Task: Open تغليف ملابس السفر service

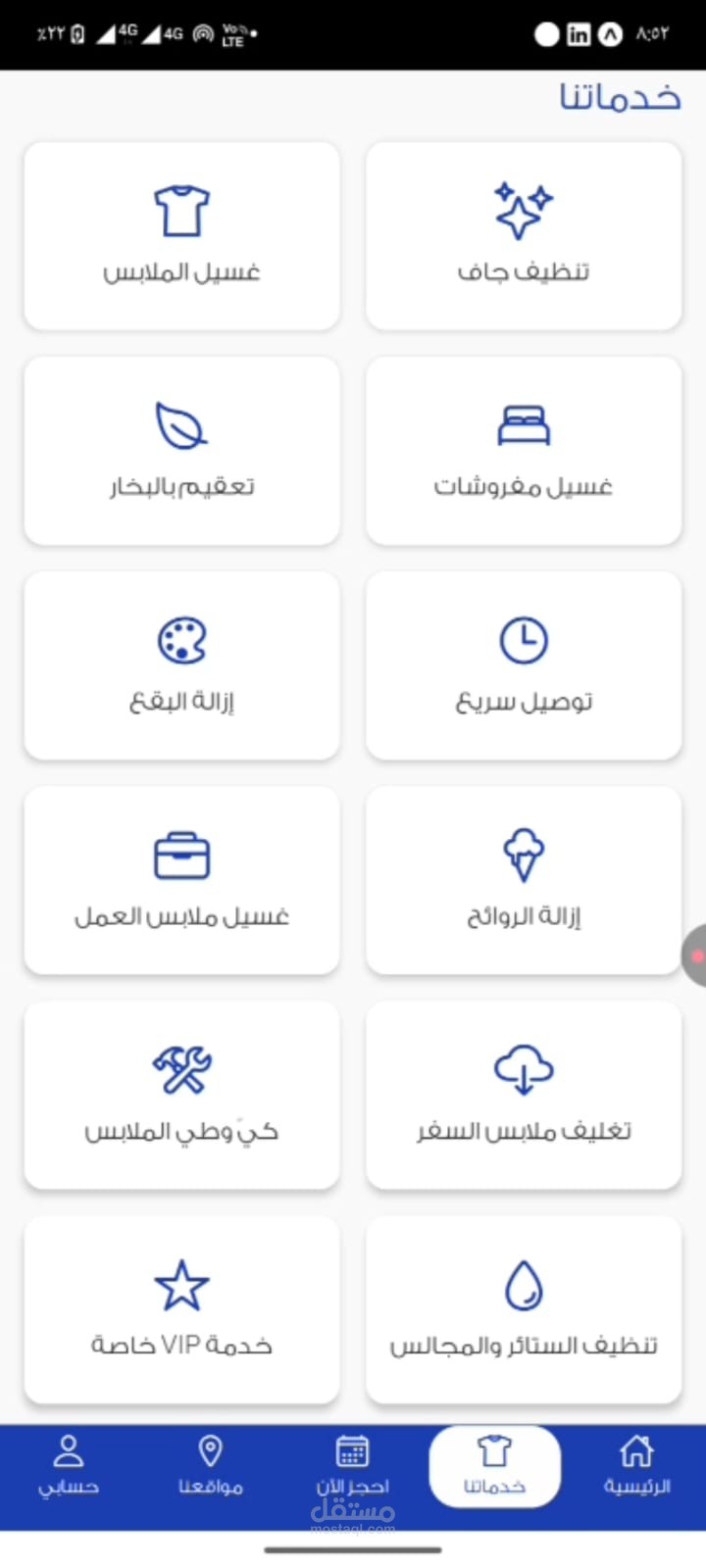Action: point(524,1095)
